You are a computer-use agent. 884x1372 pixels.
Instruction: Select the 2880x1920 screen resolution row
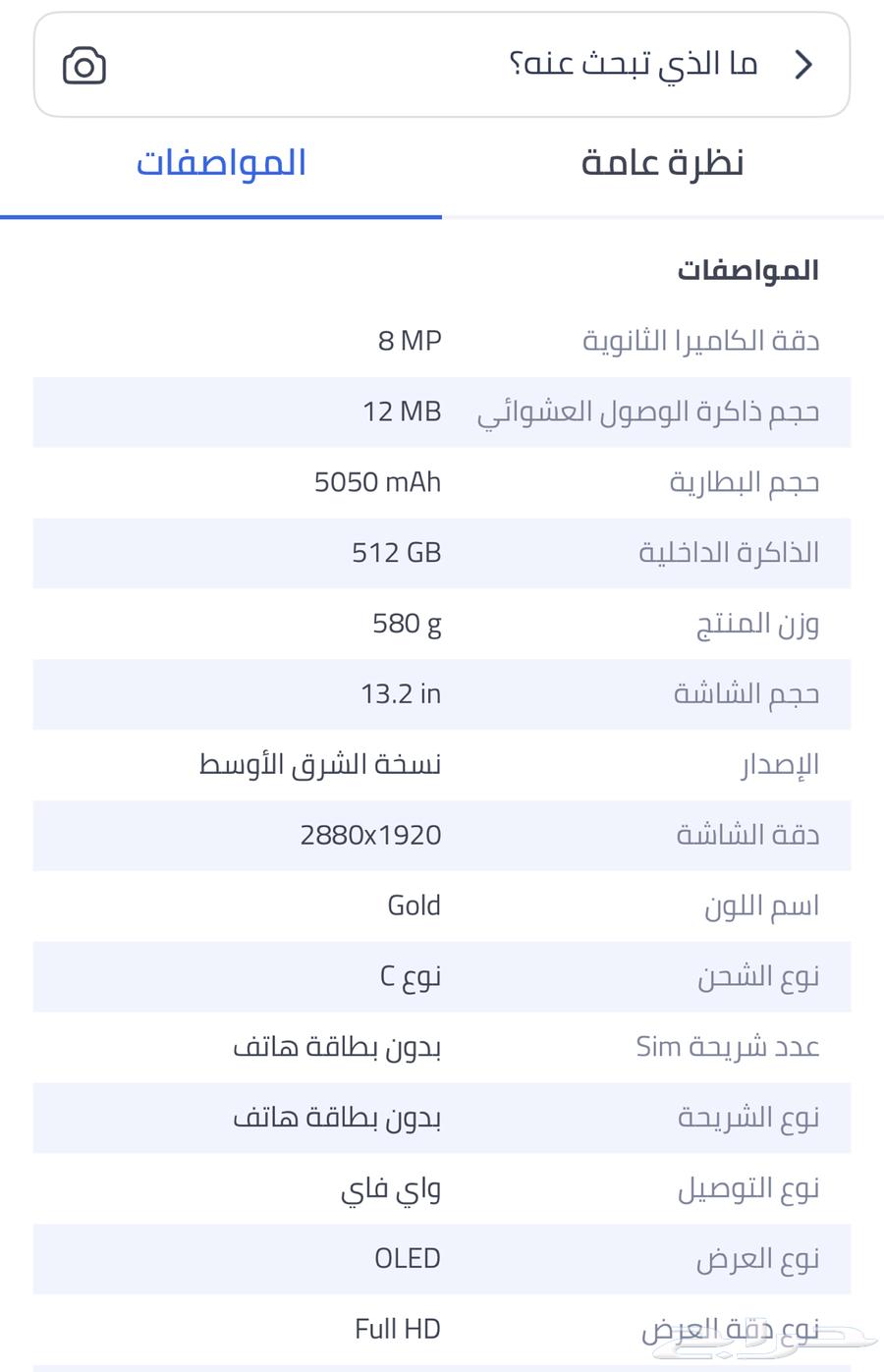point(442,835)
